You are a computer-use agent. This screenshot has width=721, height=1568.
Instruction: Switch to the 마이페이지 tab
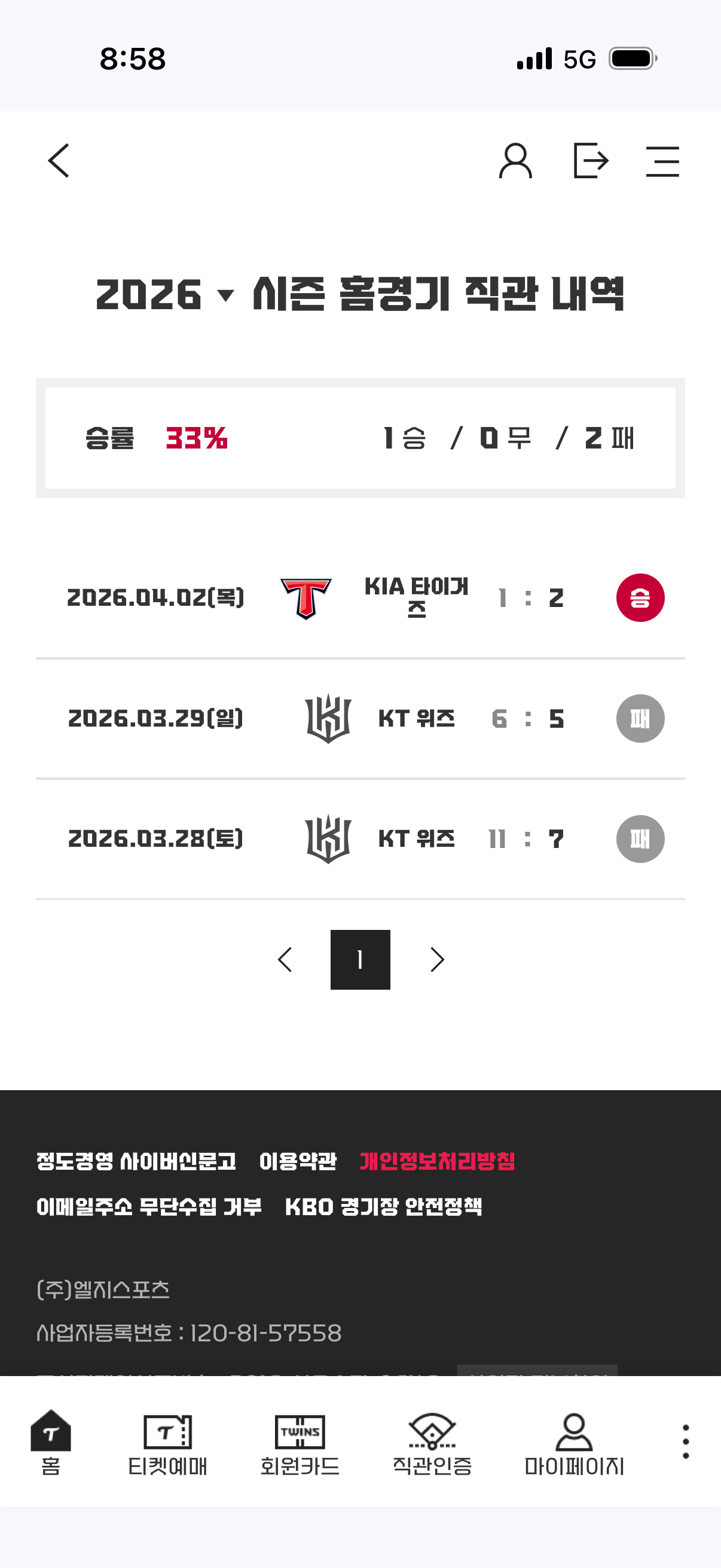(574, 1442)
